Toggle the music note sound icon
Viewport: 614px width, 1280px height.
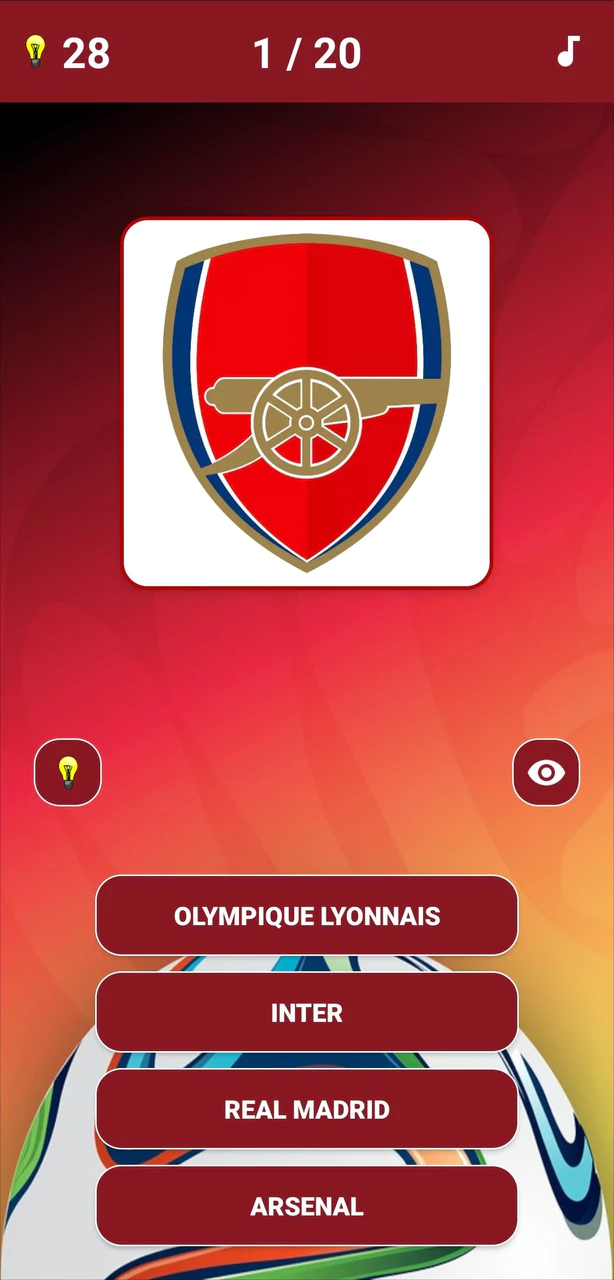tap(568, 51)
